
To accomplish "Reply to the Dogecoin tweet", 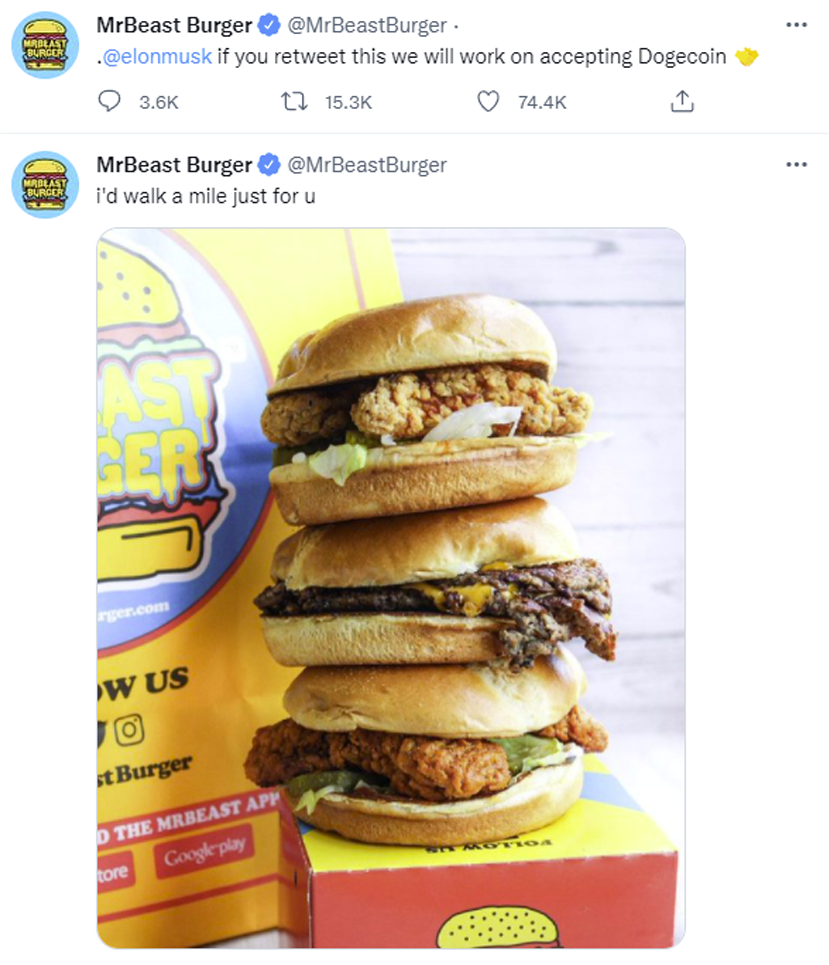I will pyautogui.click(x=110, y=102).
